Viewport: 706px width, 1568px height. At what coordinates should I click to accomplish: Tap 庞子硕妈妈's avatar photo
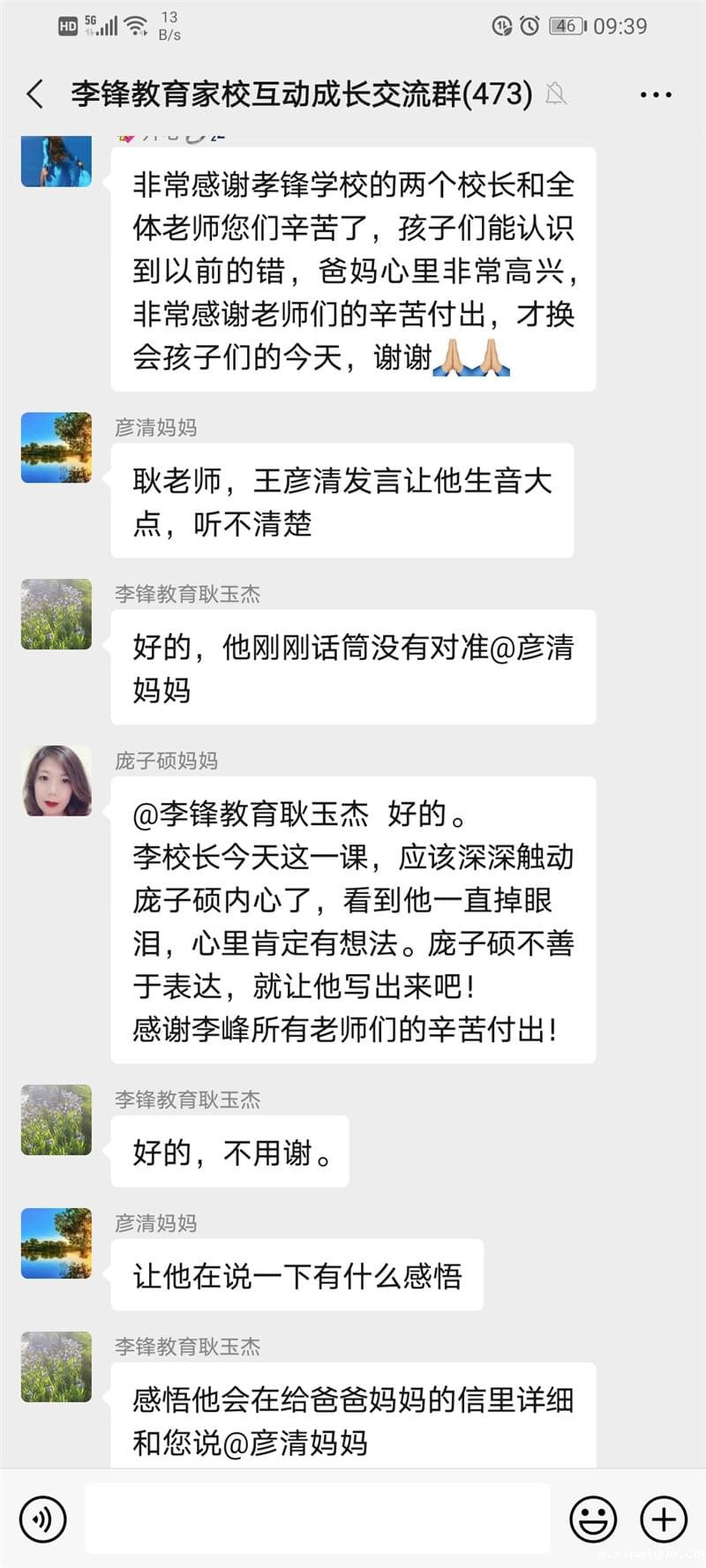coord(56,783)
